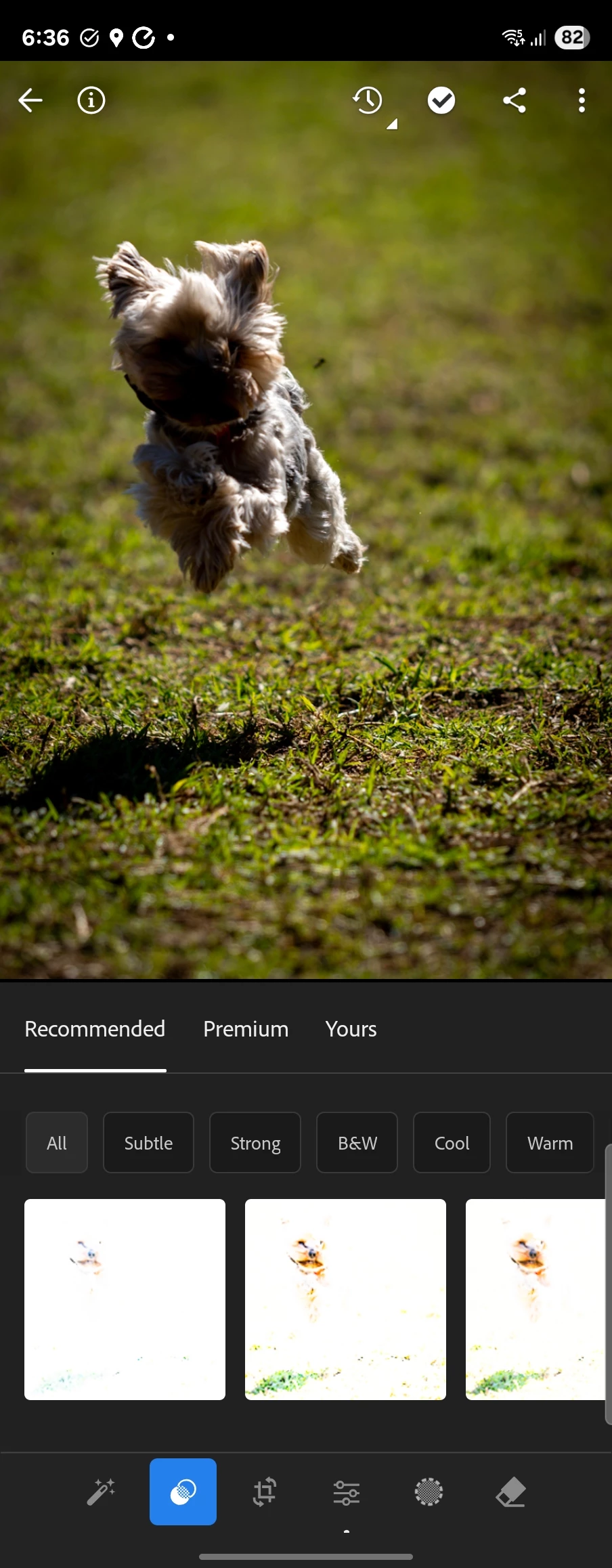This screenshot has width=612, height=1568.
Task: Apply the first preset thumbnail
Action: (x=125, y=1299)
